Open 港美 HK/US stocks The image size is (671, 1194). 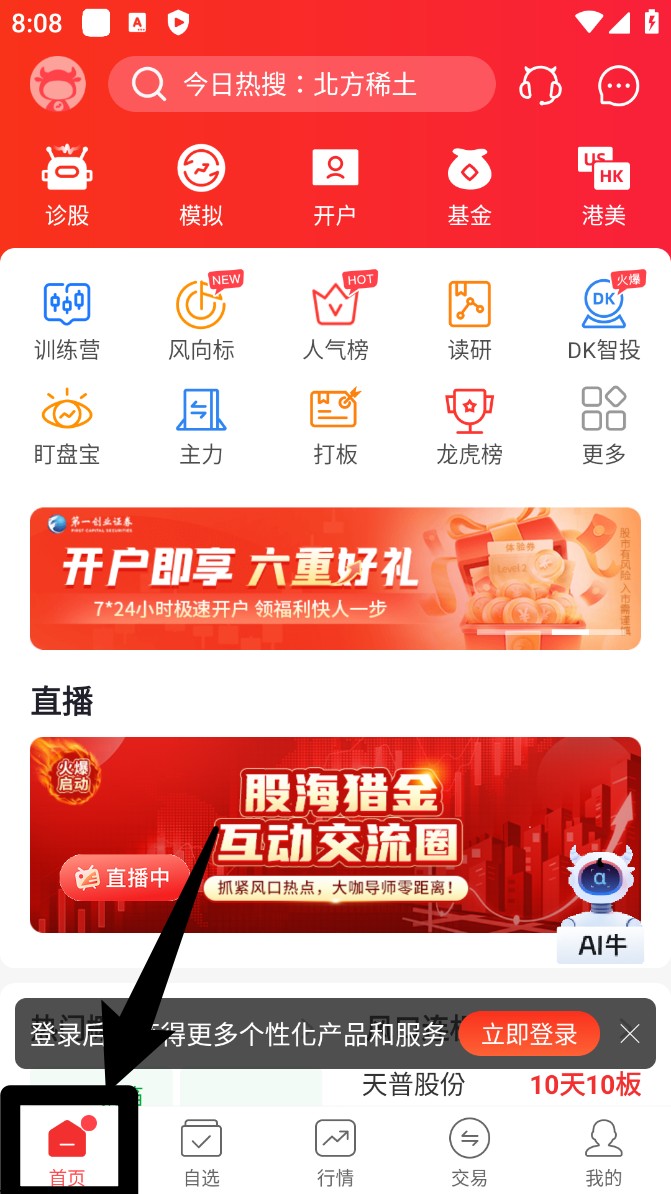pyautogui.click(x=603, y=186)
